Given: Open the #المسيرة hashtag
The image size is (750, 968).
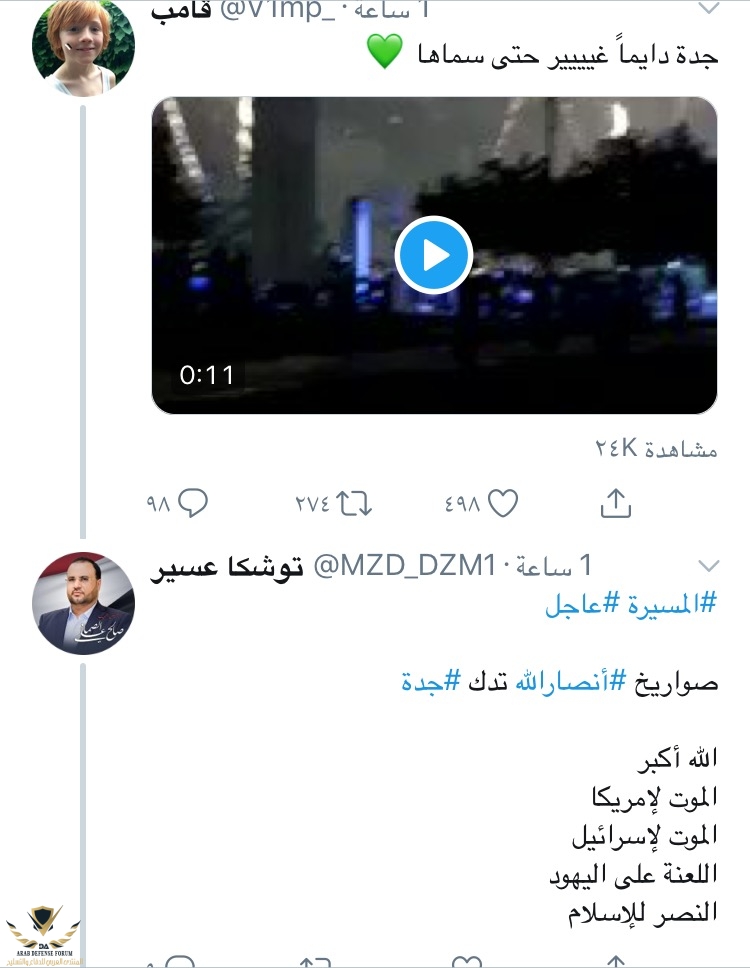Looking at the screenshot, I should point(671,605).
